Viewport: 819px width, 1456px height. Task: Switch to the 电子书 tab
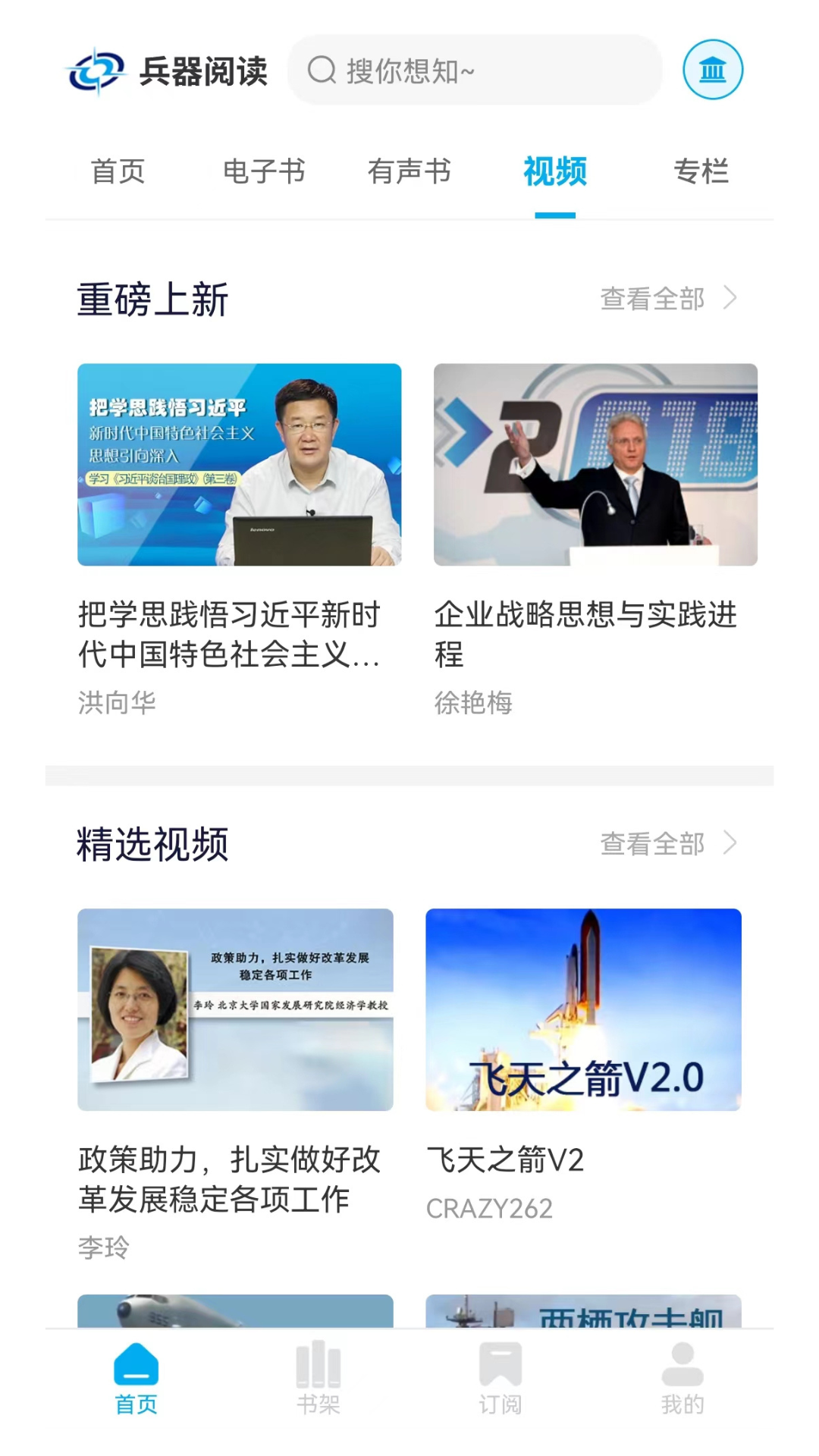[263, 172]
